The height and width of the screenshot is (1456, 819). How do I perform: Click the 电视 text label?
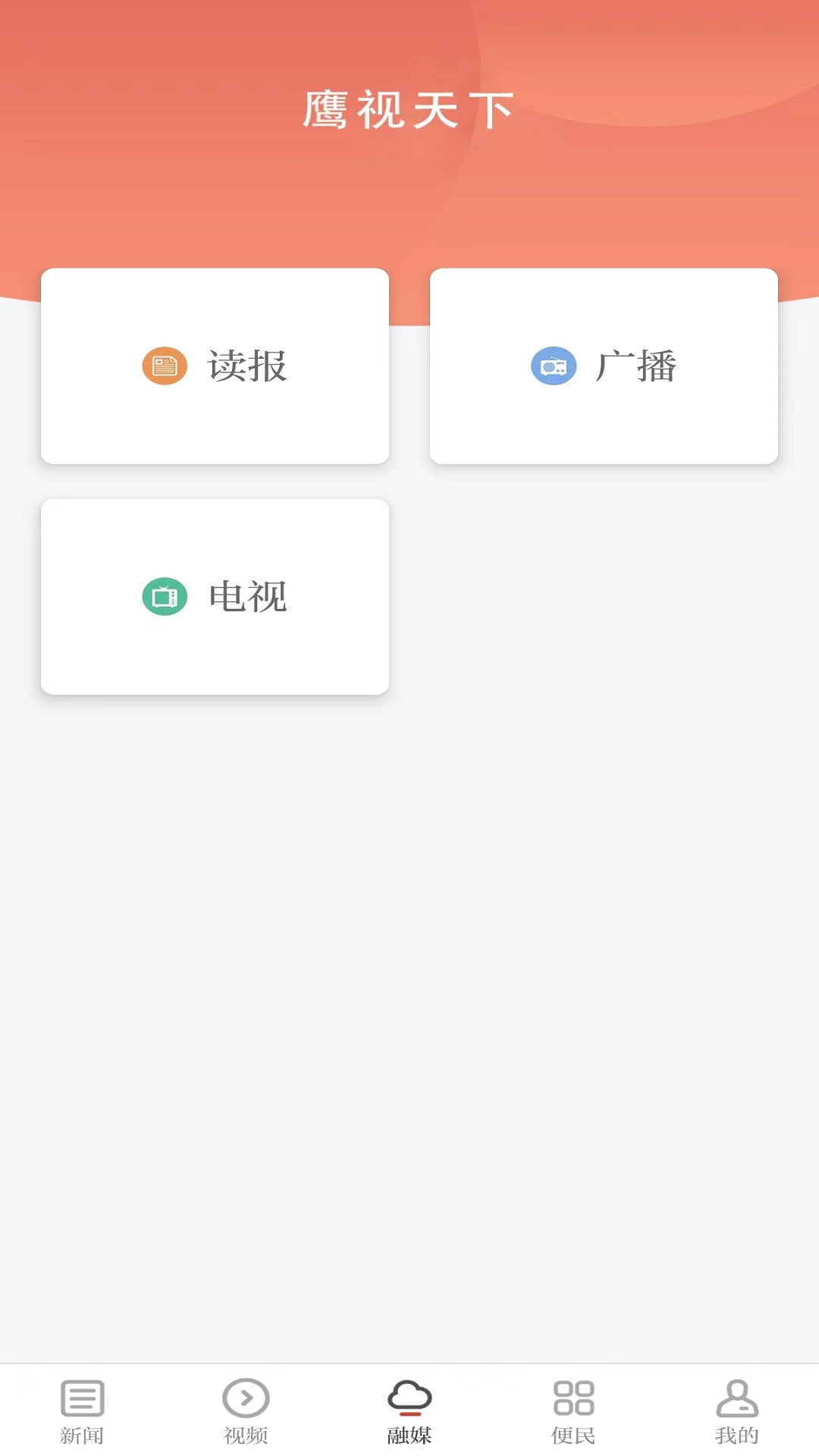[x=249, y=598]
